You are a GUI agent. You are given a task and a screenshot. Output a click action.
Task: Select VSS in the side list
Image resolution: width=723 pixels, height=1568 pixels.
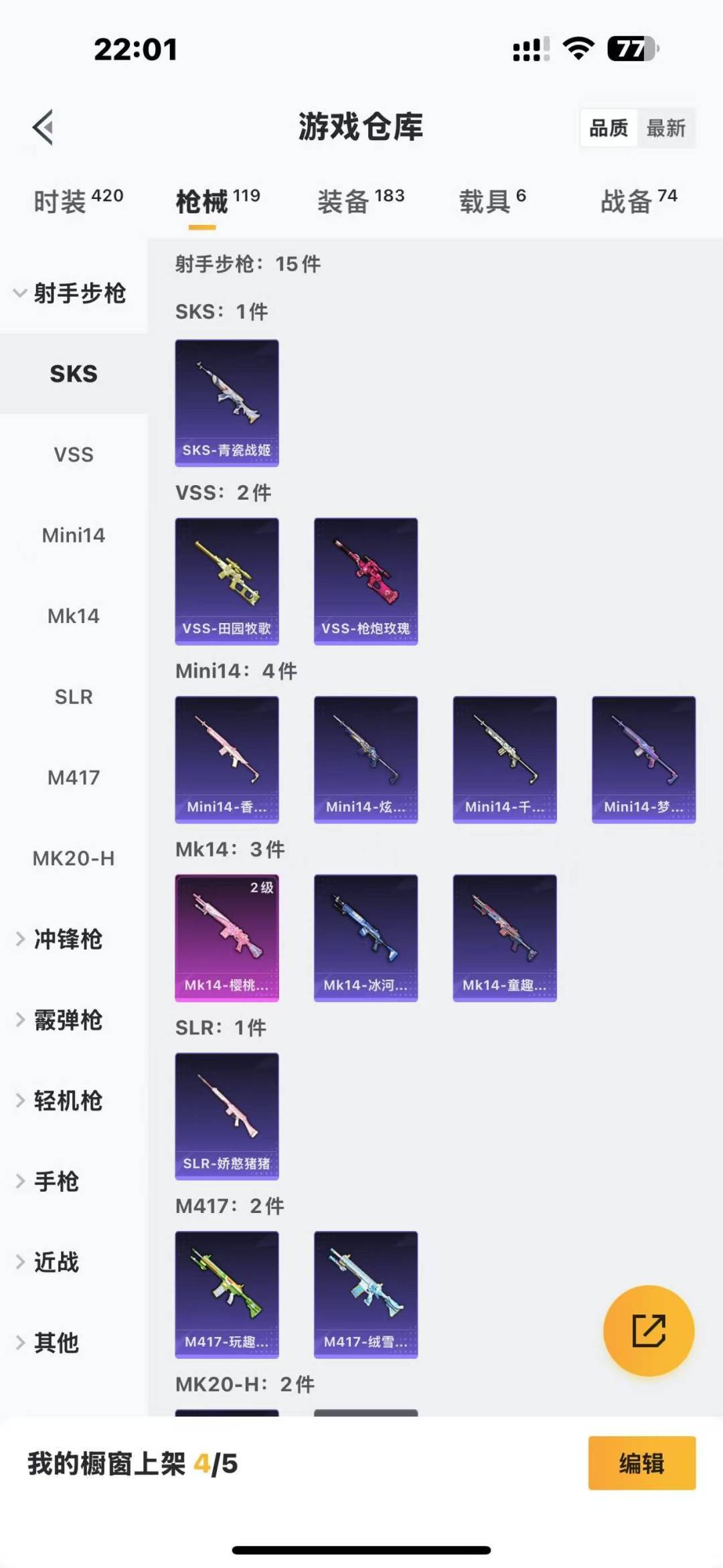point(74,454)
